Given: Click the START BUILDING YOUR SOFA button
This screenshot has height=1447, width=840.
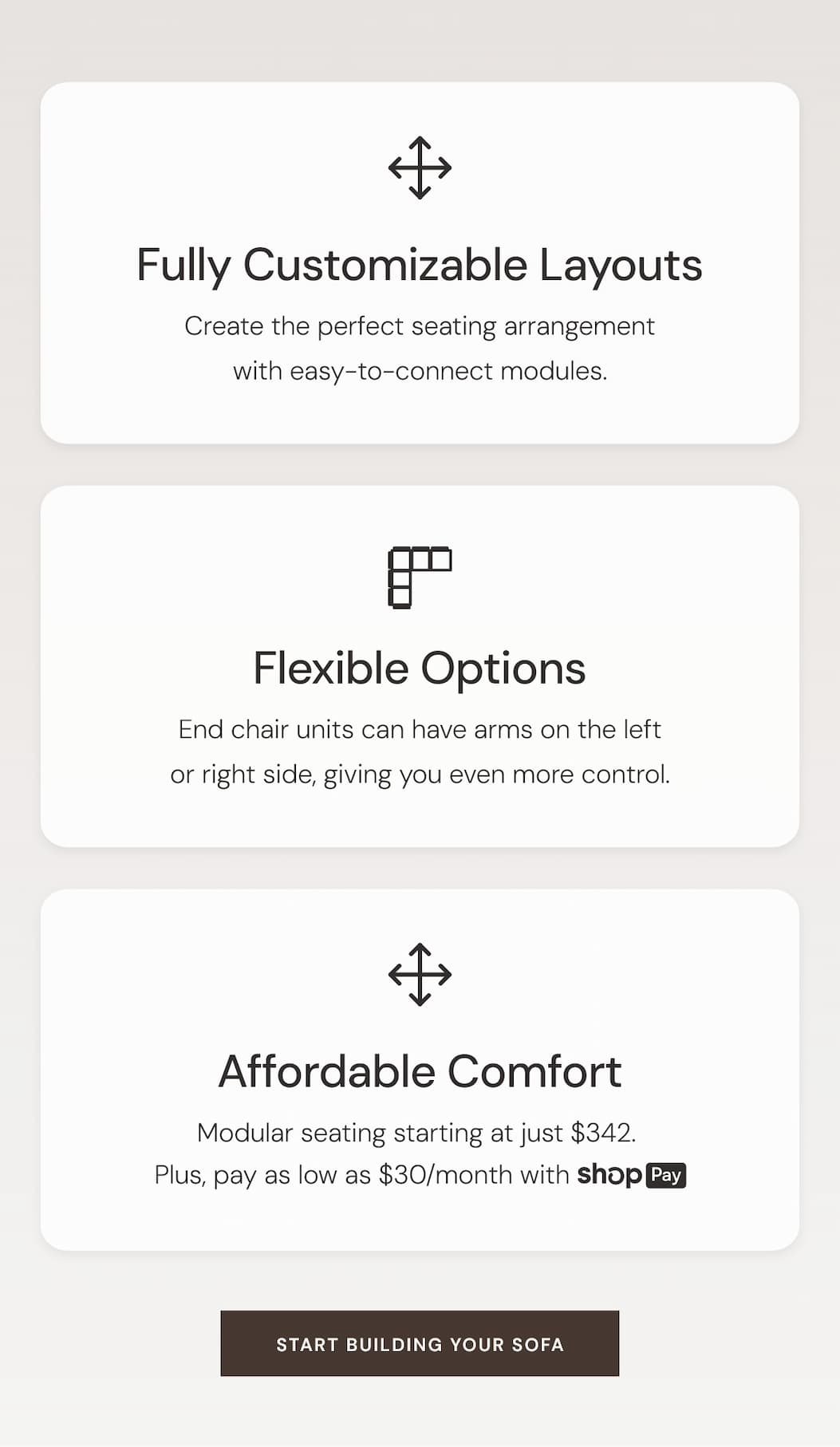Looking at the screenshot, I should coord(420,1344).
